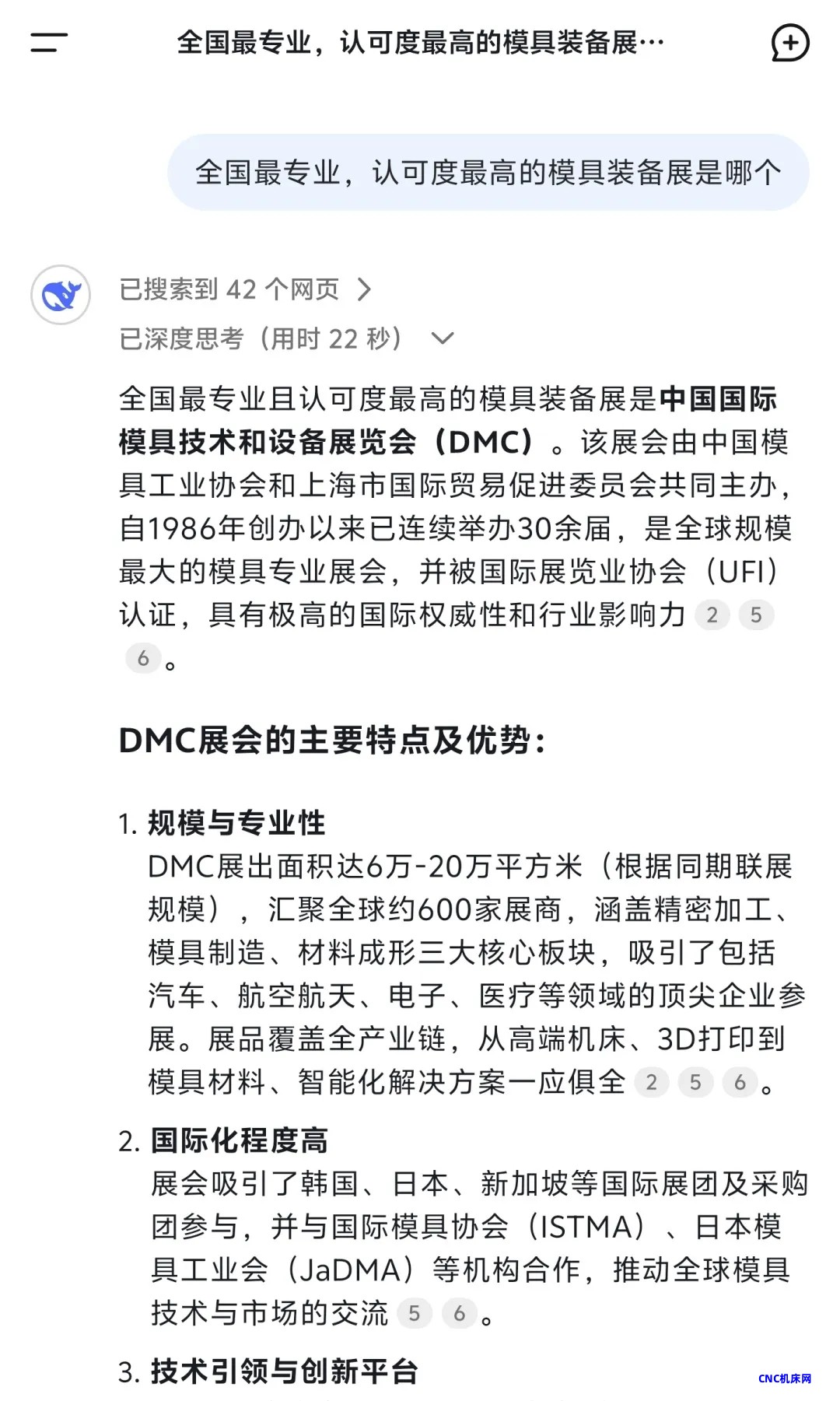840x1401 pixels.
Task: Open citation 5 after 市场的交流
Action: 415,1313
